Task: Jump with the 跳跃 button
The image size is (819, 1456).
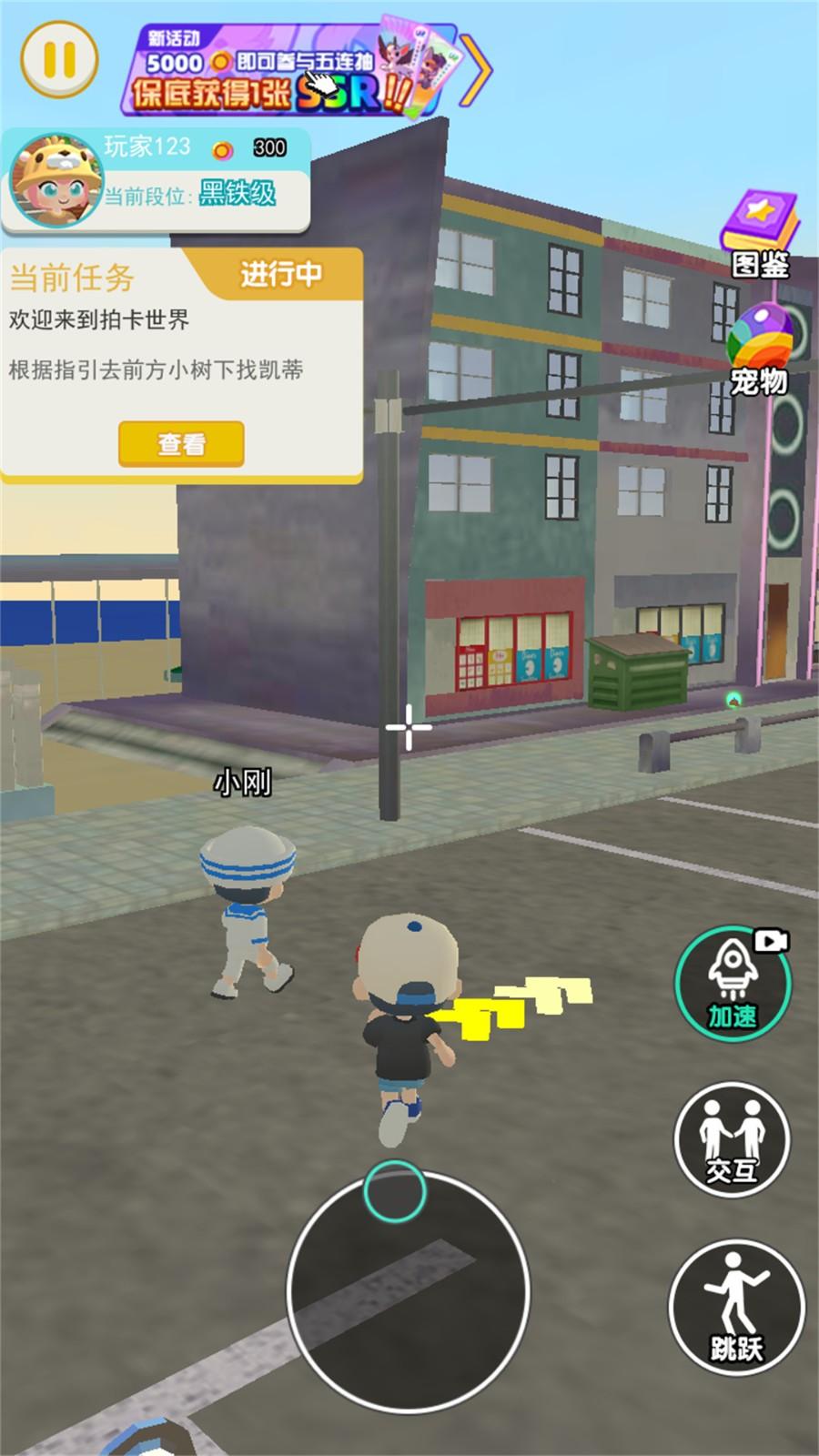Action: (x=736, y=1306)
